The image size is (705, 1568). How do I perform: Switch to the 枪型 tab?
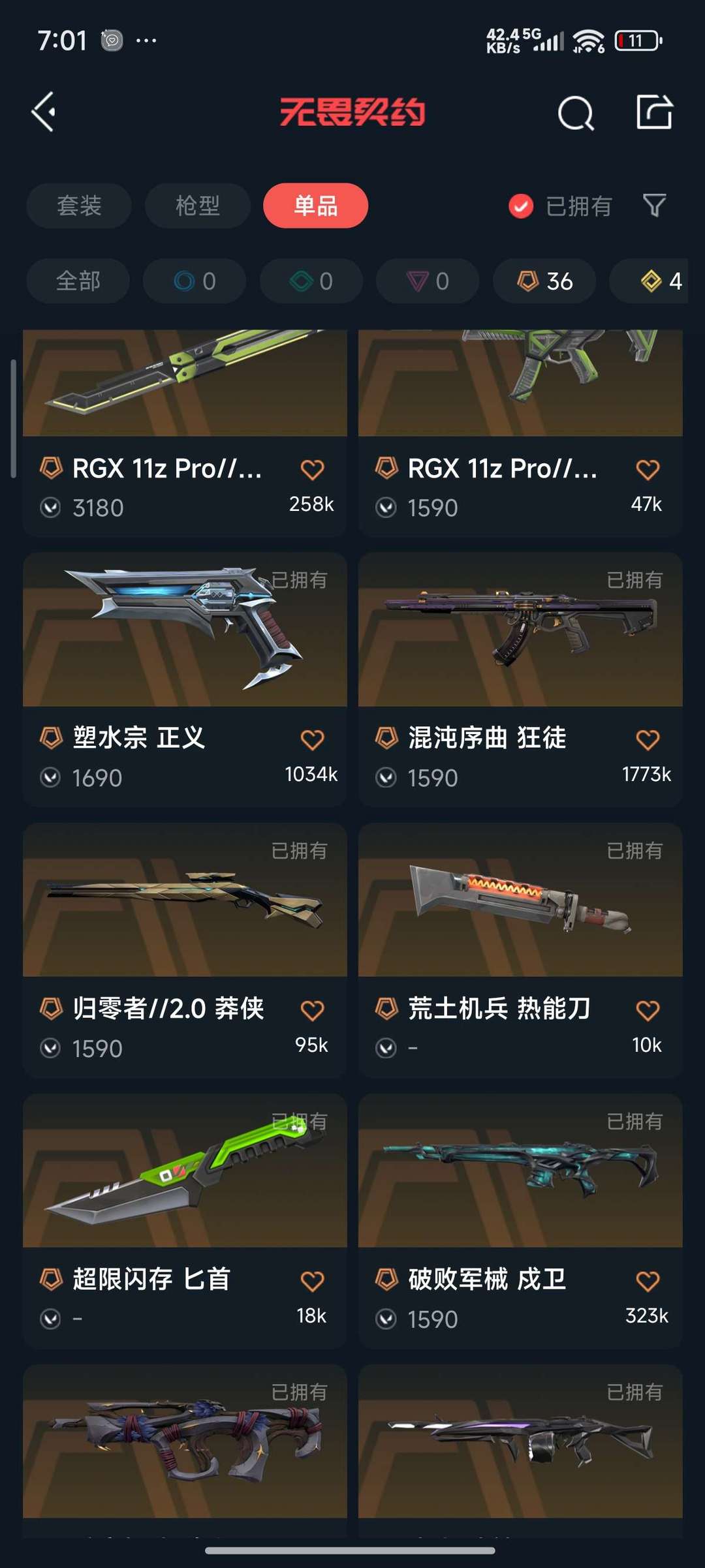(197, 206)
